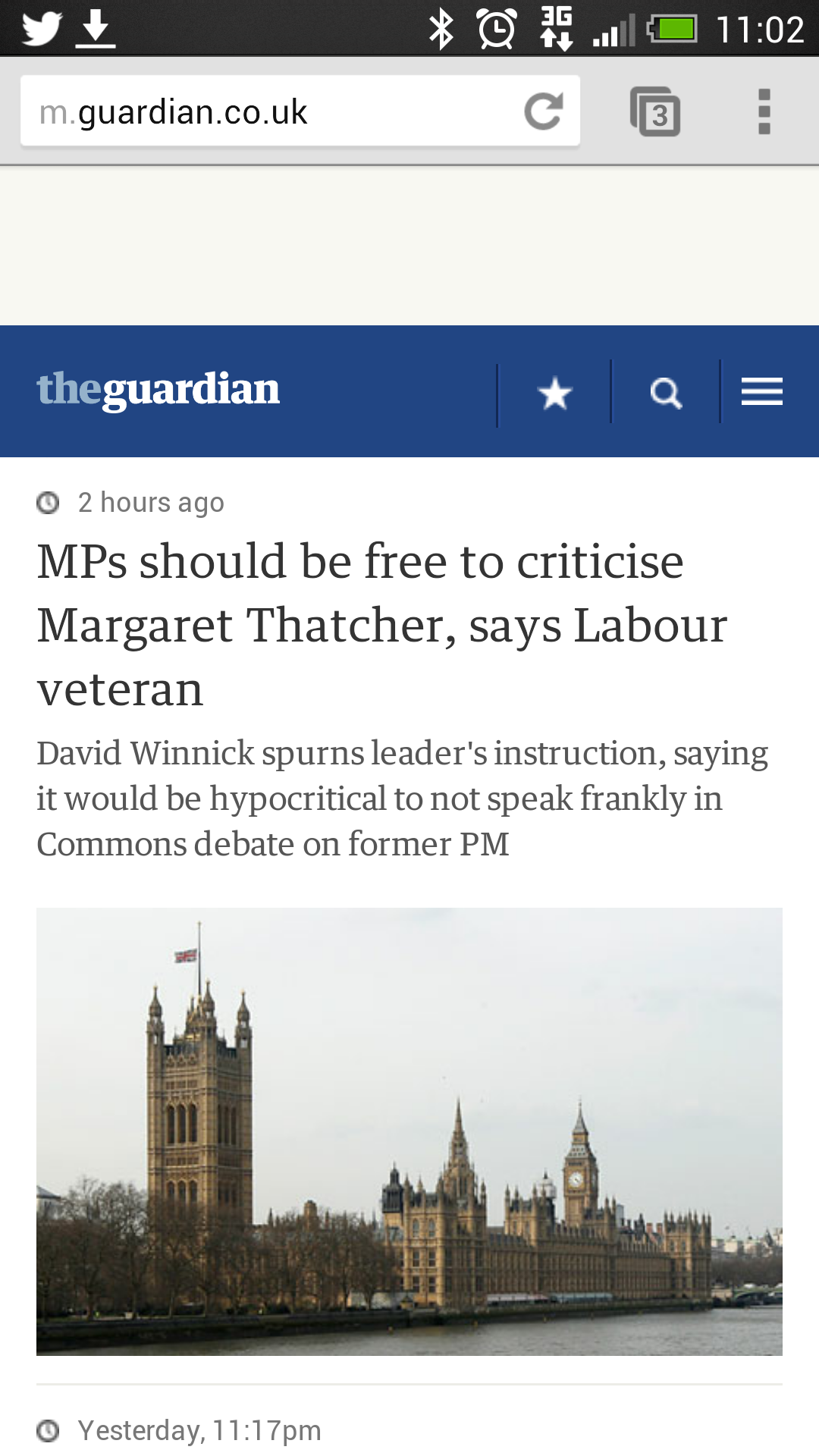Tap the star icon in the Guardian header
Image resolution: width=819 pixels, height=1456 pixels.
point(554,394)
